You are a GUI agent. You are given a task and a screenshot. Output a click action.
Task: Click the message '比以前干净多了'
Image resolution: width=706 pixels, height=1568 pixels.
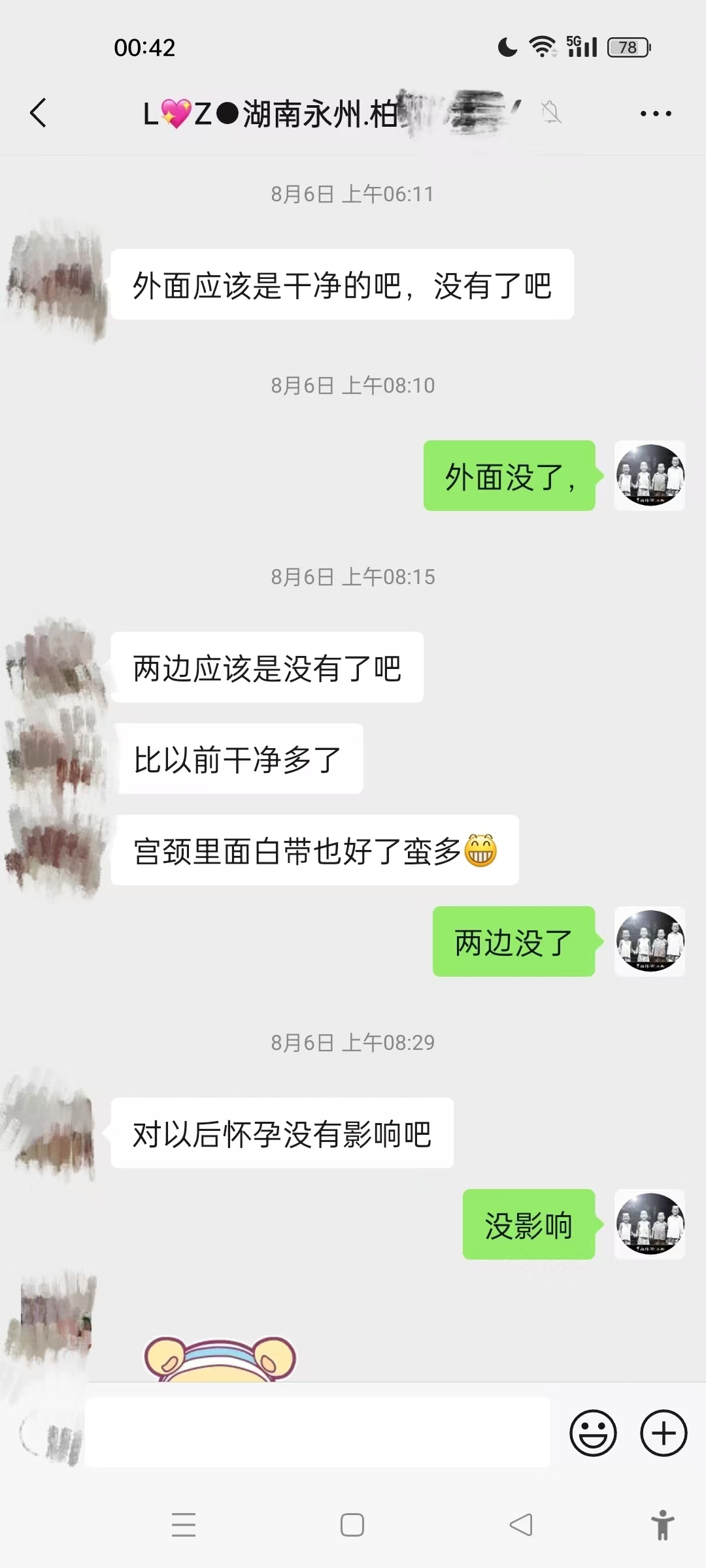coord(237,759)
